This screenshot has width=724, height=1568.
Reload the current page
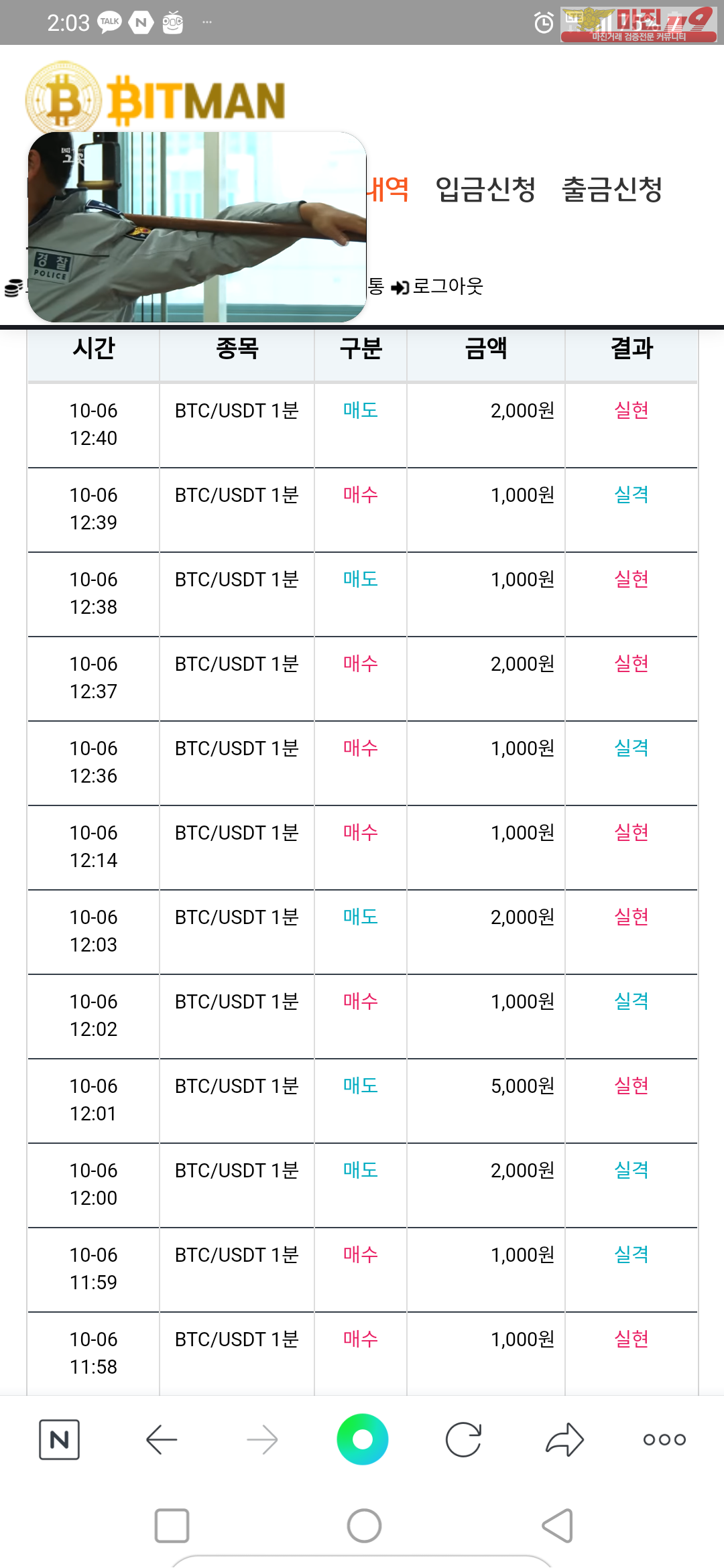pyautogui.click(x=463, y=1439)
